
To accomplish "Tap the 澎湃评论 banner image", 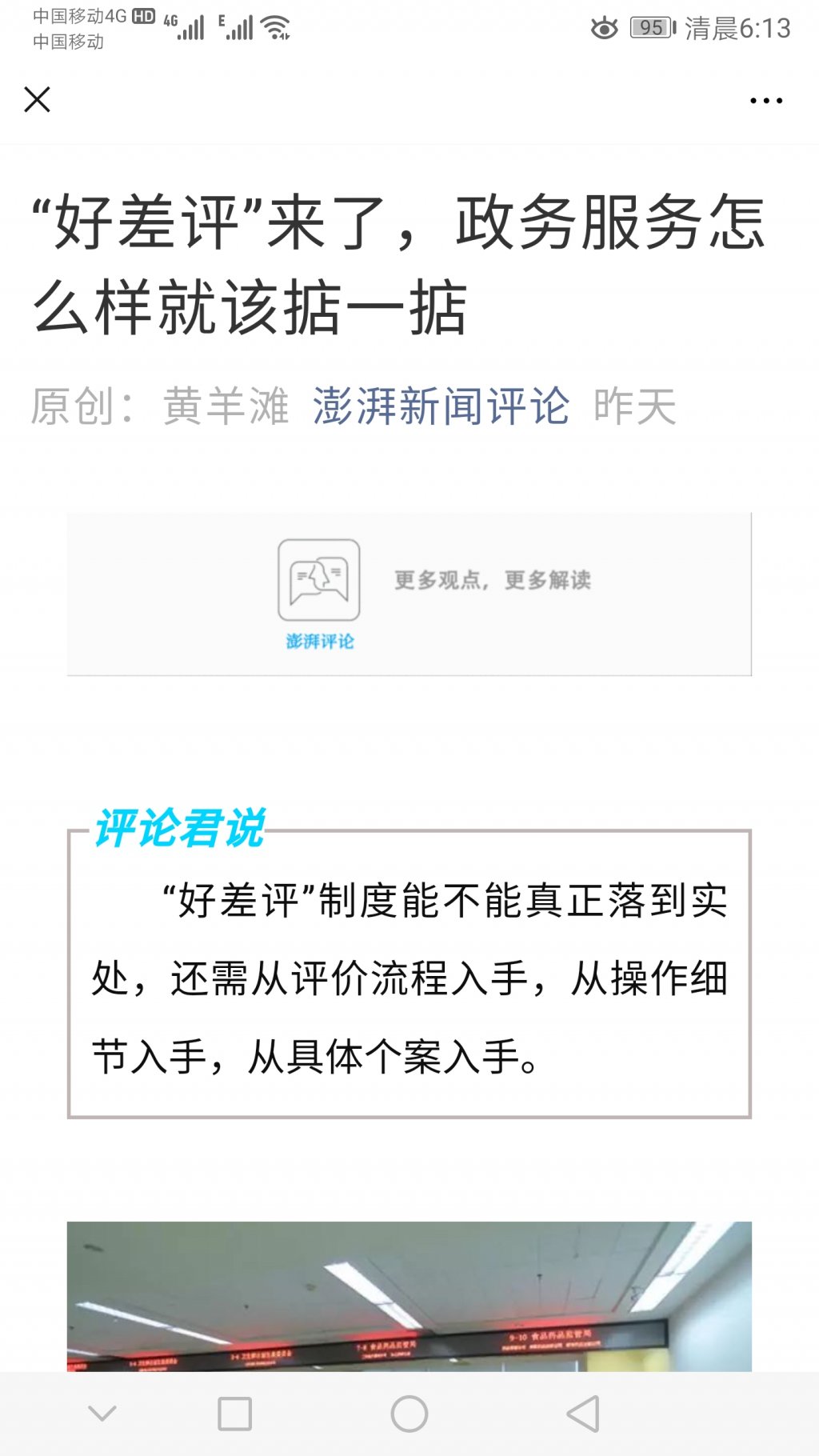I will point(409,594).
